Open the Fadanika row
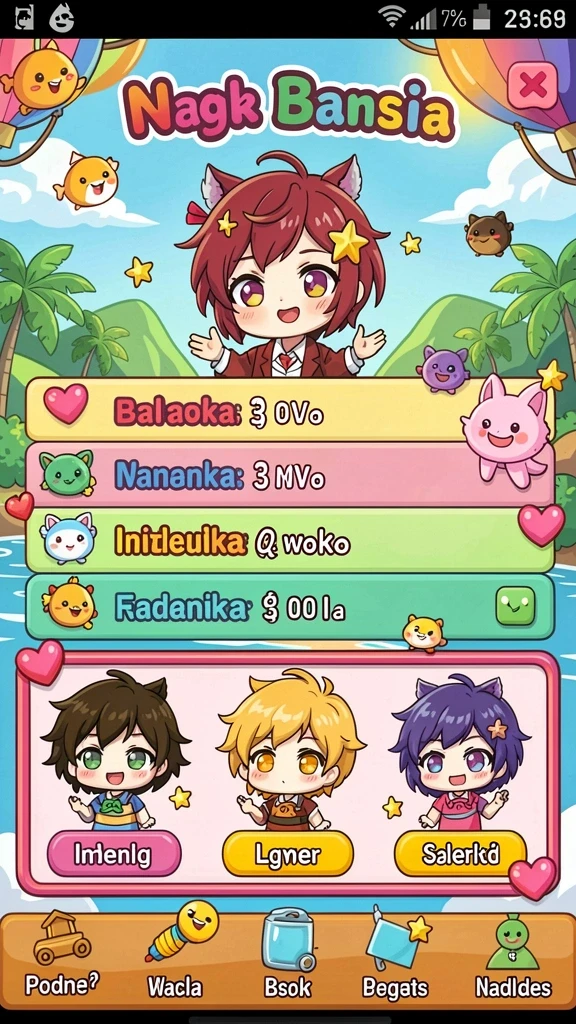The height and width of the screenshot is (1024, 576). pyautogui.click(x=289, y=607)
